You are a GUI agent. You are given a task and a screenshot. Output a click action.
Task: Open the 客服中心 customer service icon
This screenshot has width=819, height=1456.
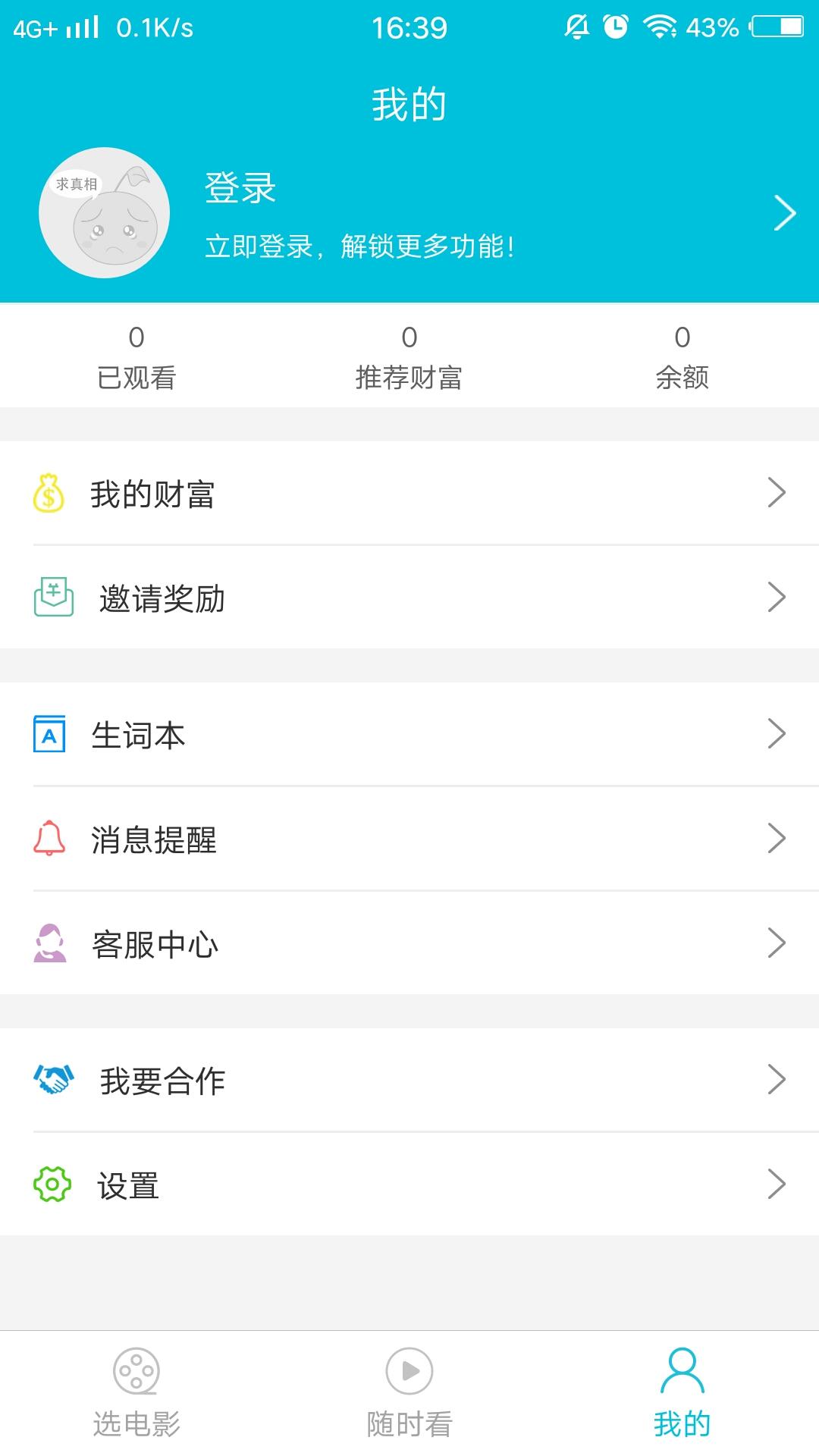[x=49, y=943]
